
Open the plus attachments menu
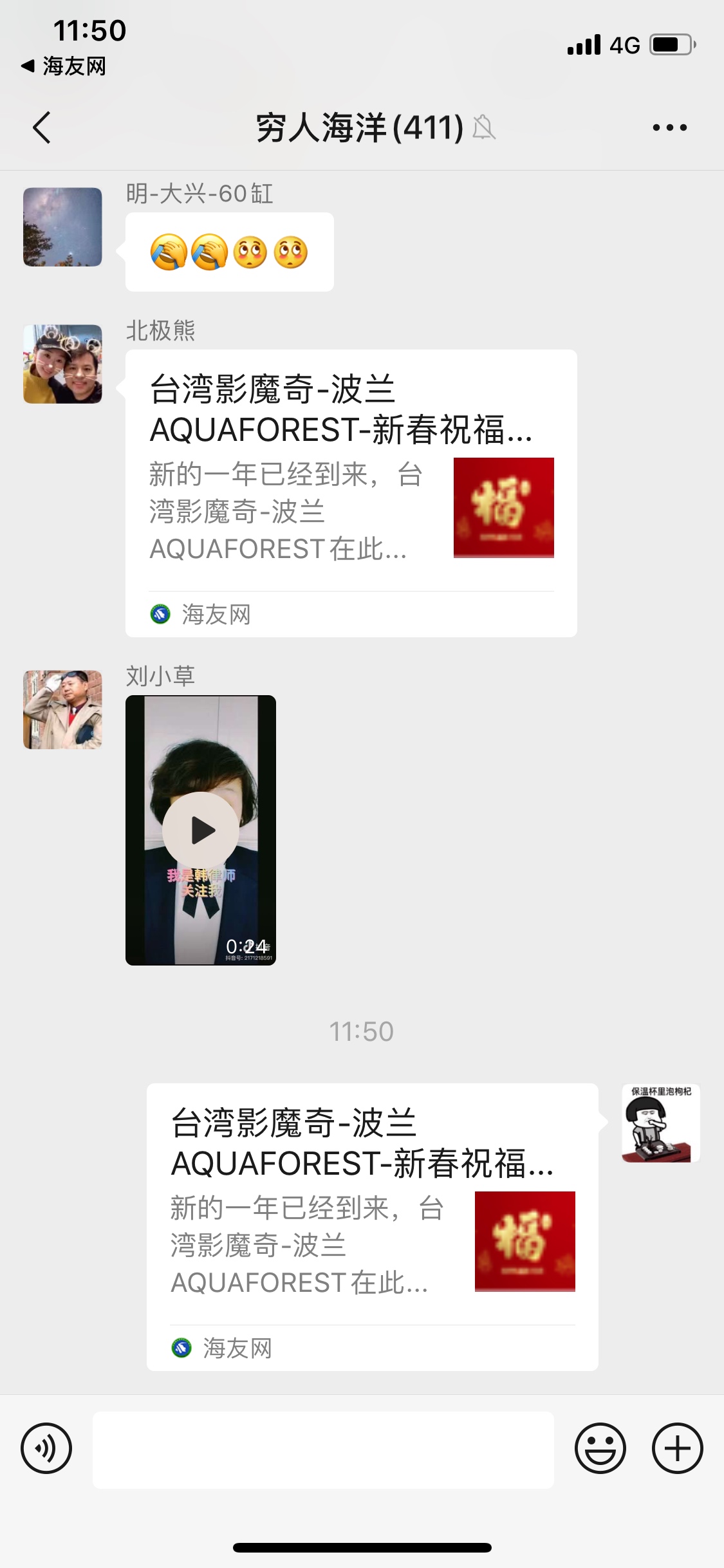[677, 1449]
